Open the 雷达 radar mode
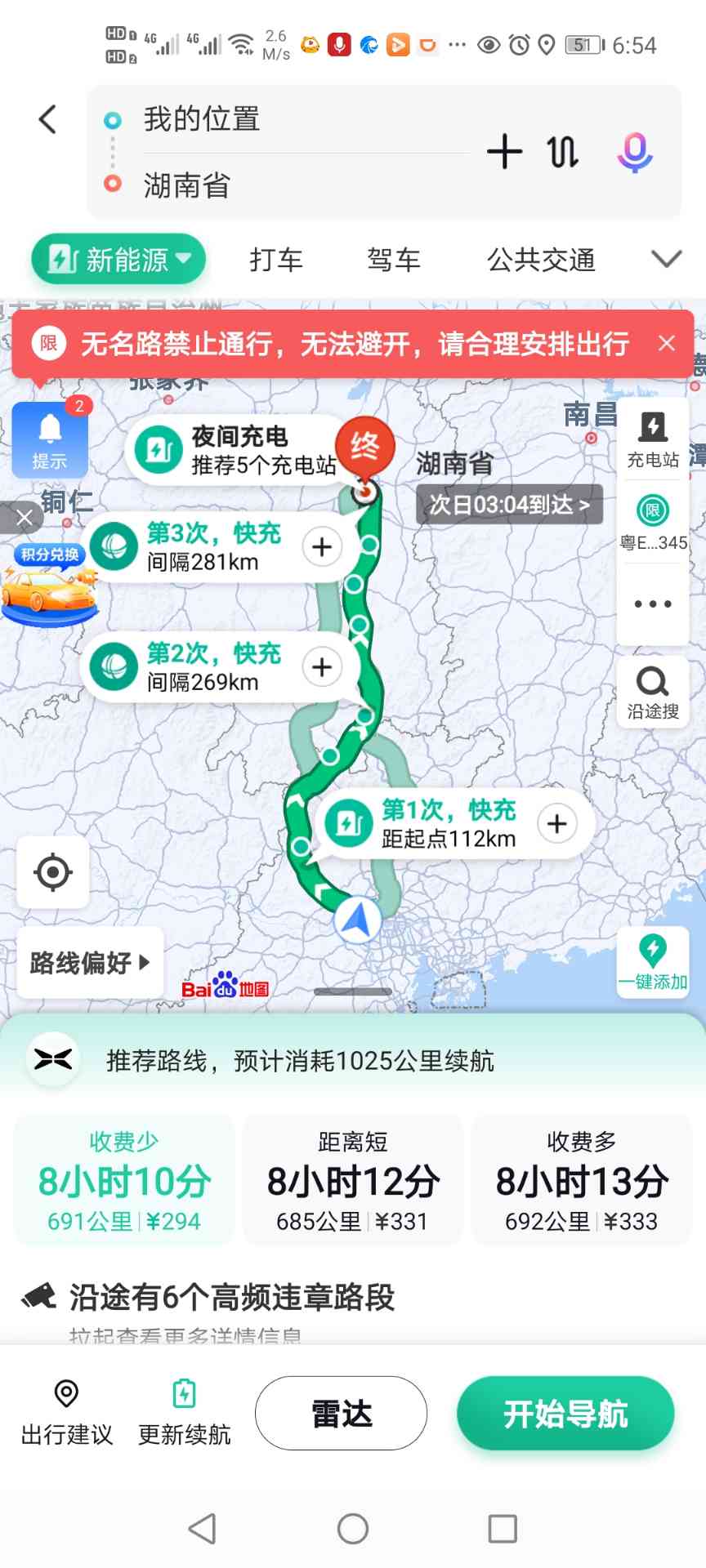This screenshot has width=706, height=1568. pyautogui.click(x=341, y=1414)
